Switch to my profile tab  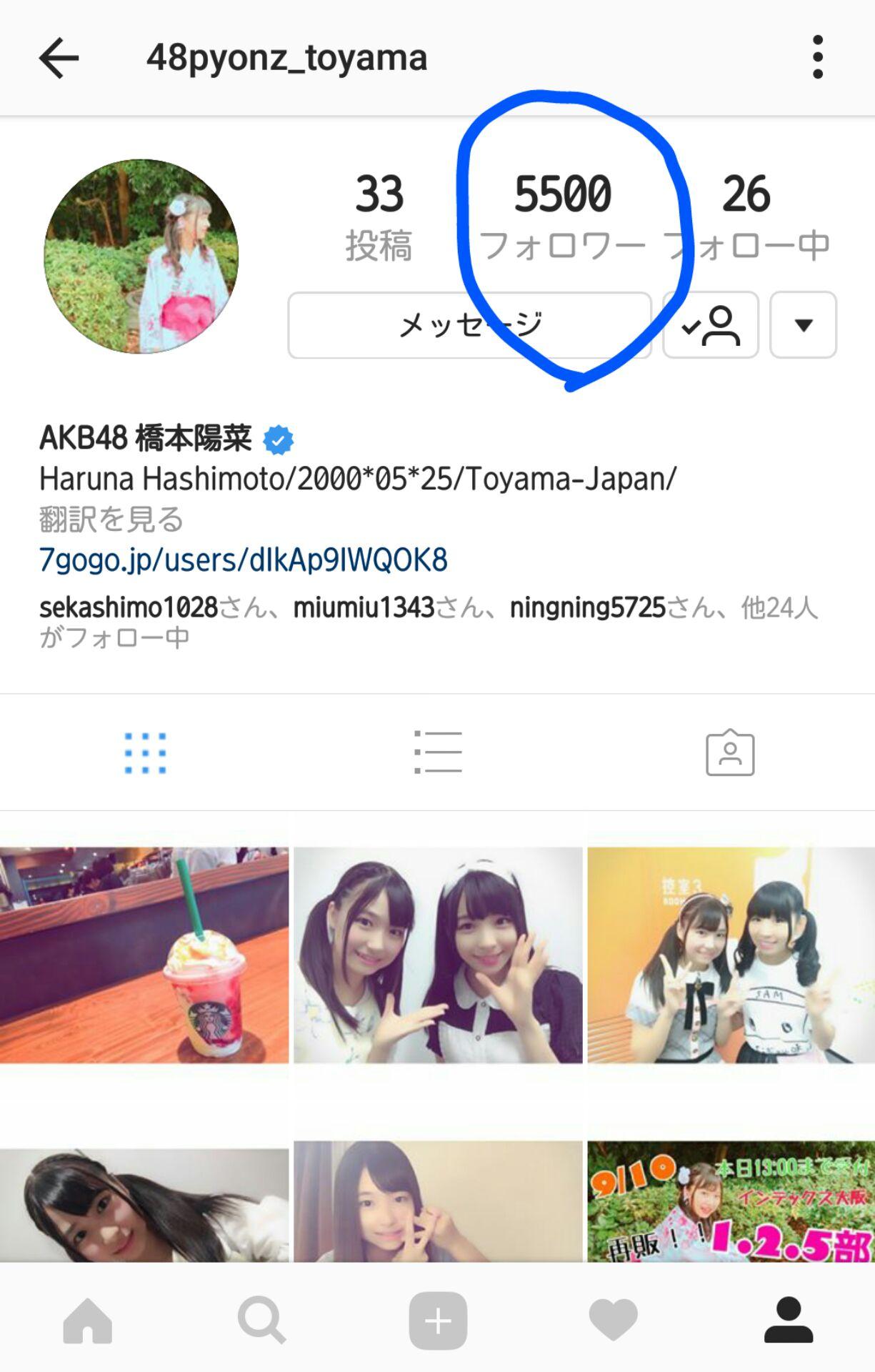789,1321
